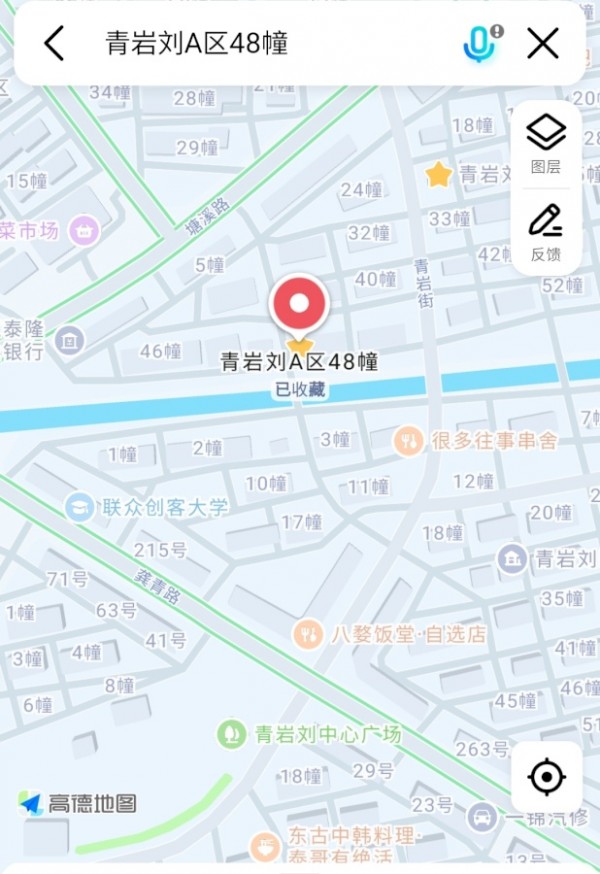Open the 联众创客大学 place marker
600x874 pixels.
79,507
